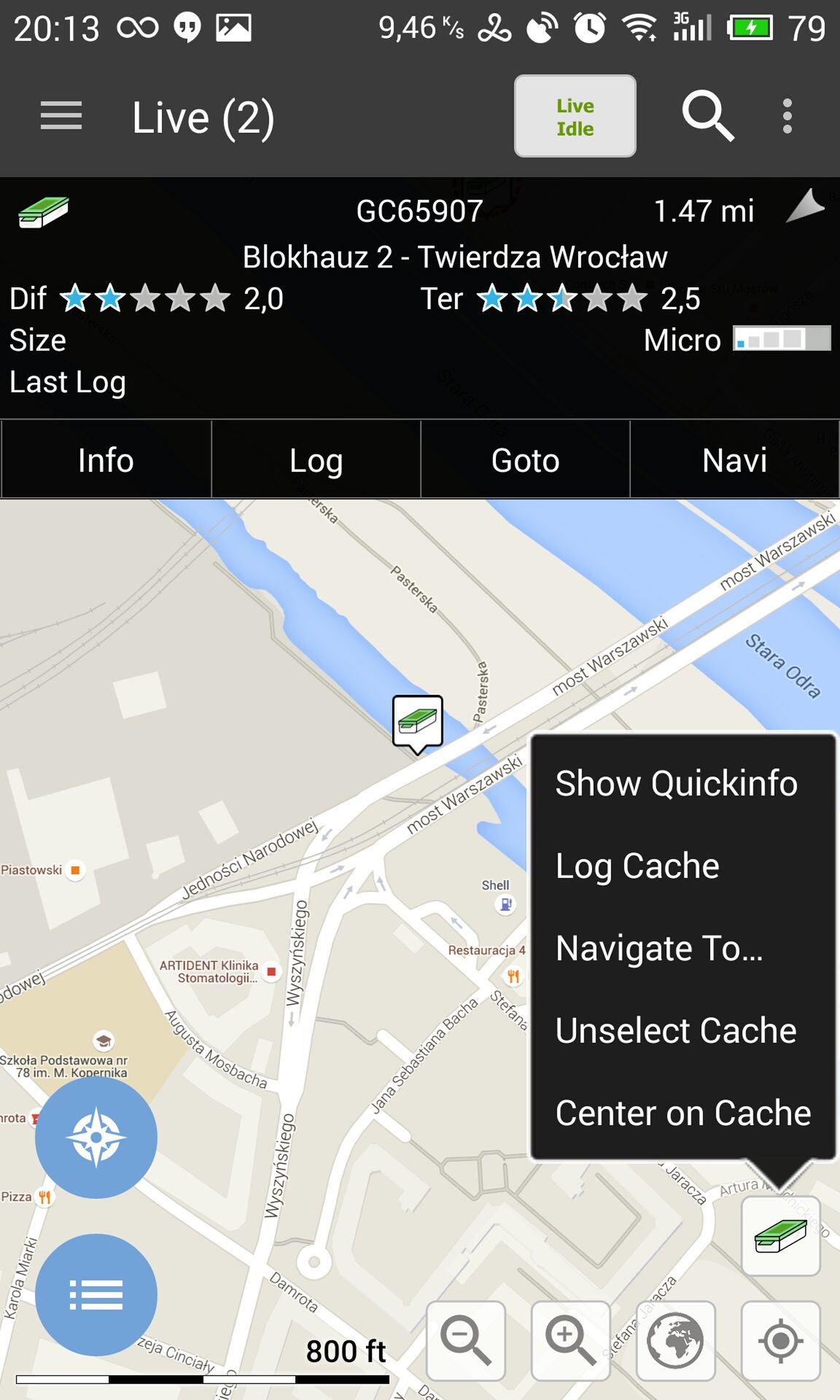840x1400 pixels.
Task: Open the hamburger drawer menu
Action: [61, 117]
